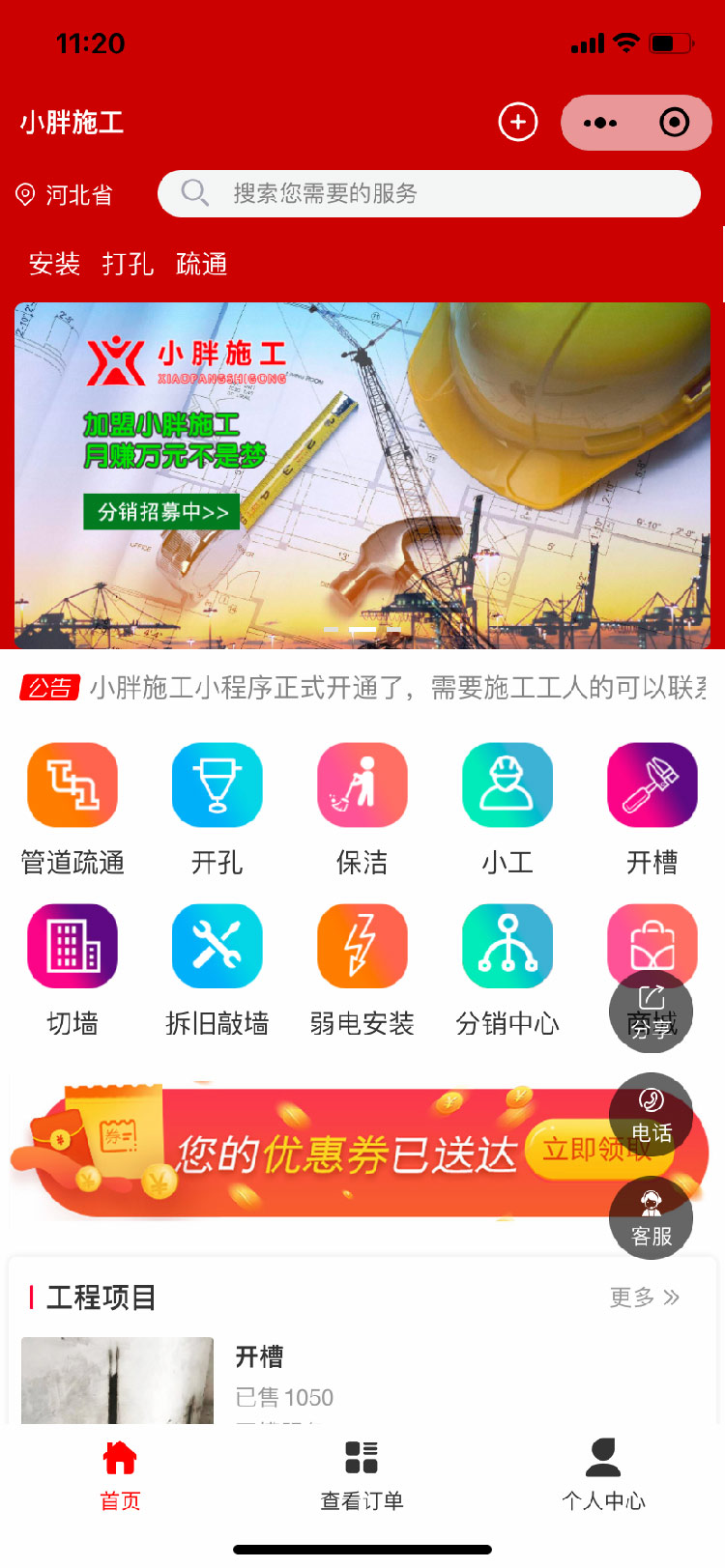Image resolution: width=725 pixels, height=1568 pixels.
Task: Select the 打孔 quick keyword
Action: click(129, 264)
